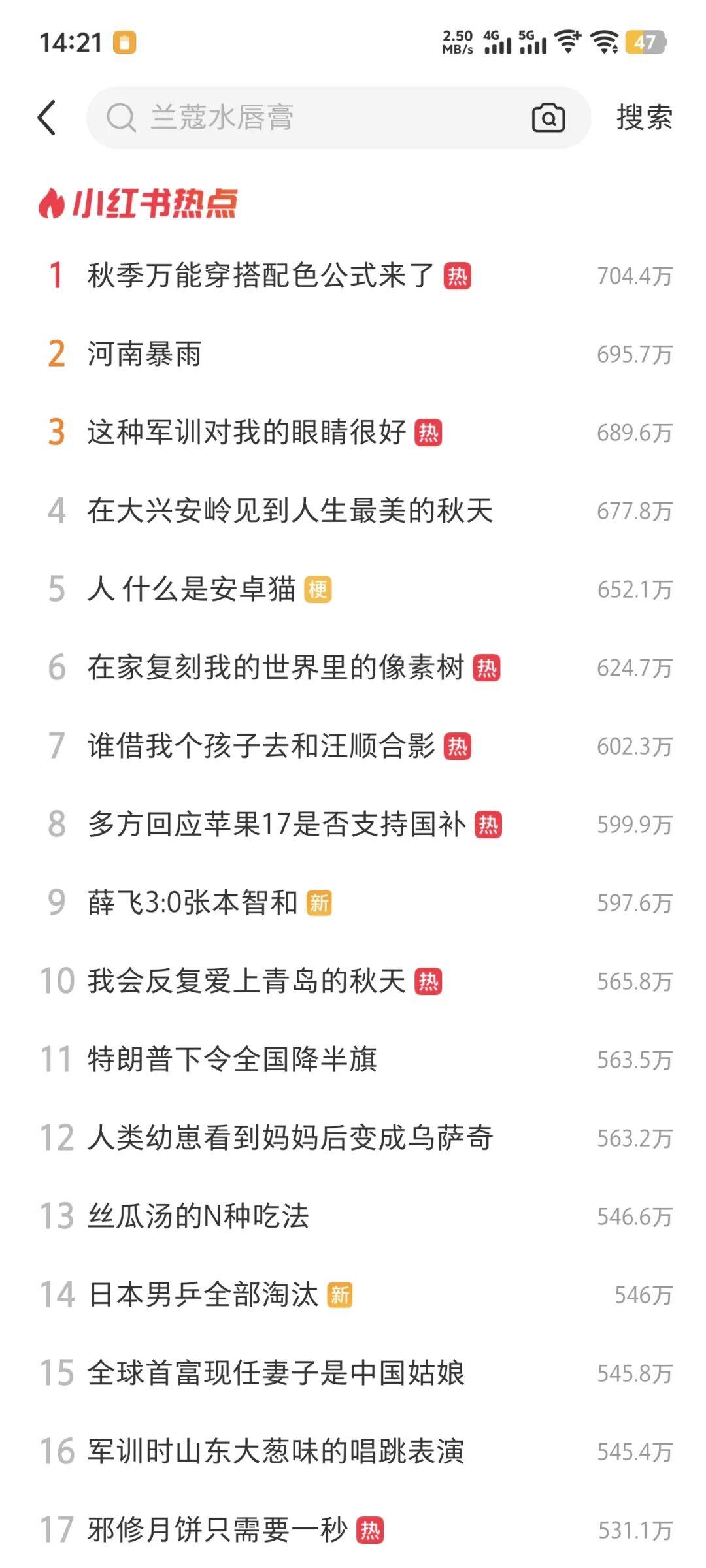706x1568 pixels.
Task: Open 在大兴安岭见到人生最美的秋天
Action: click(353, 510)
